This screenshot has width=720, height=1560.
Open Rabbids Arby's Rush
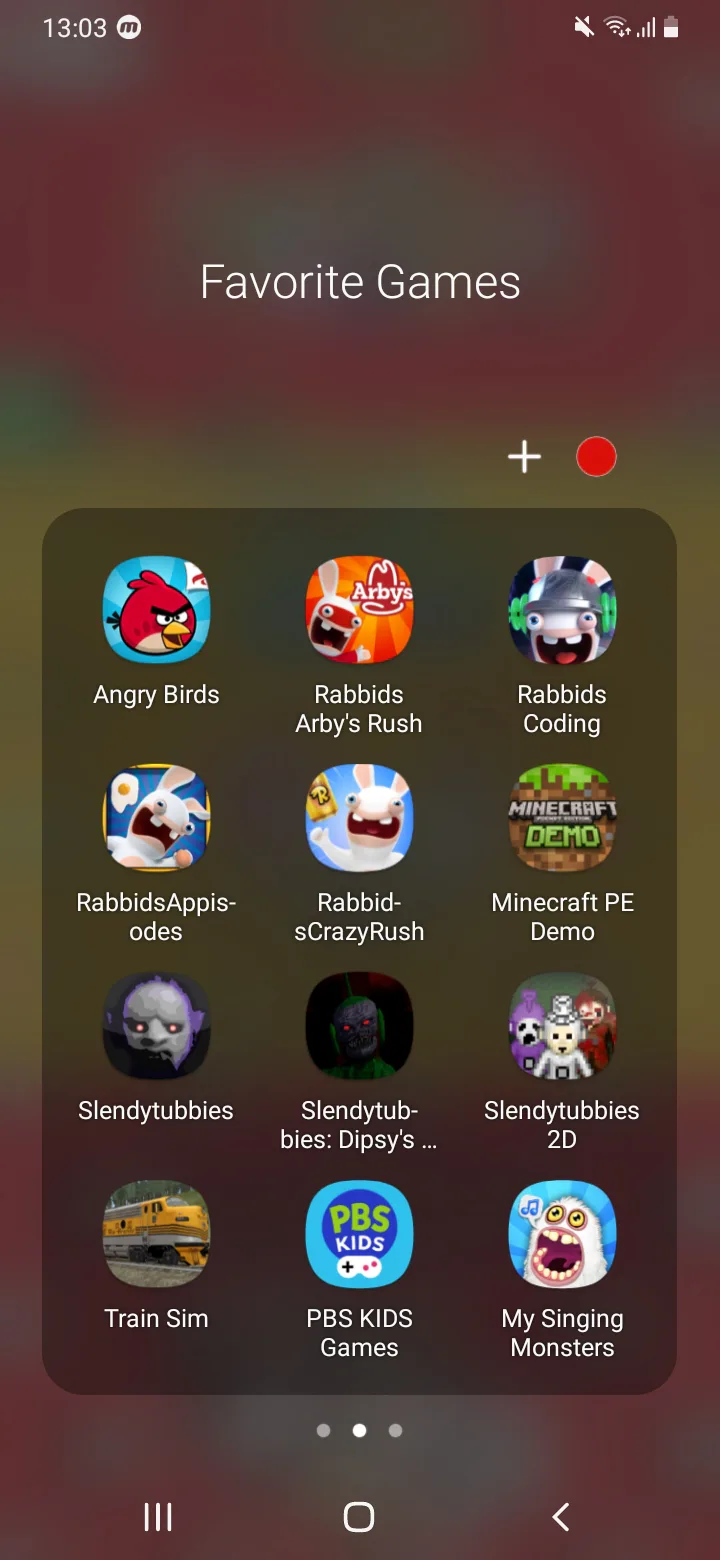(x=359, y=610)
